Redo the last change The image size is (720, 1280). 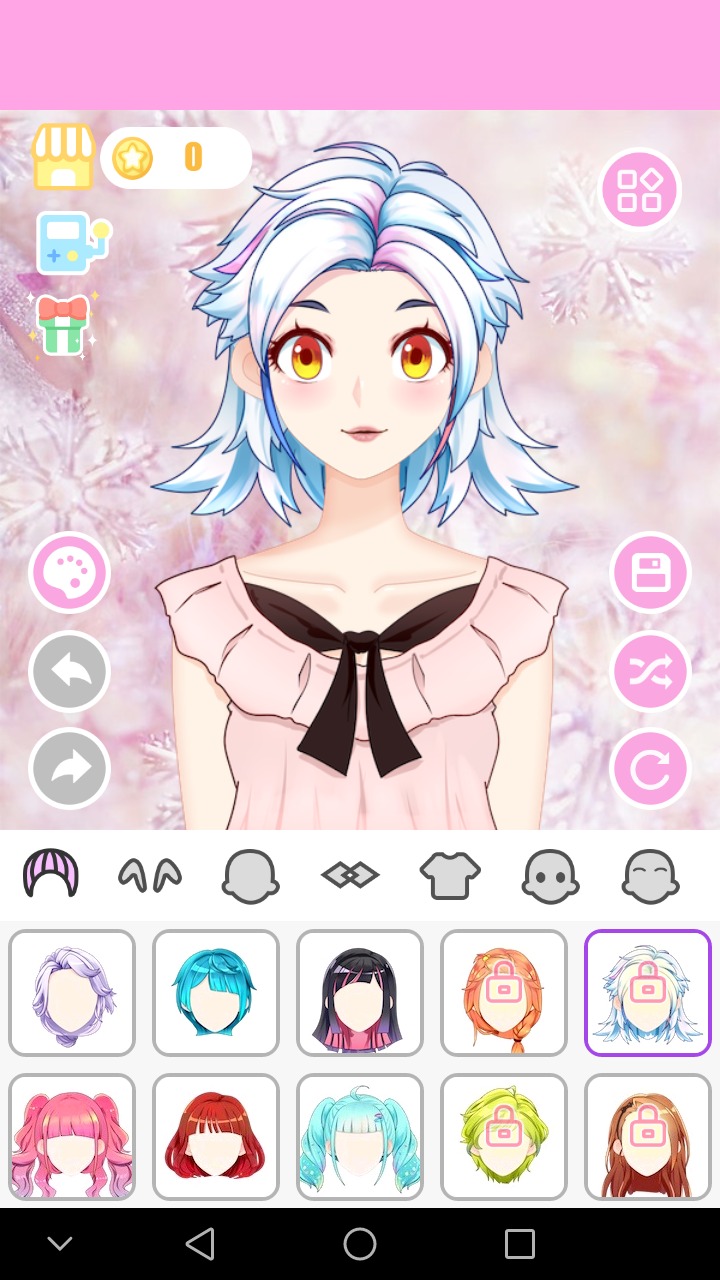(x=69, y=769)
